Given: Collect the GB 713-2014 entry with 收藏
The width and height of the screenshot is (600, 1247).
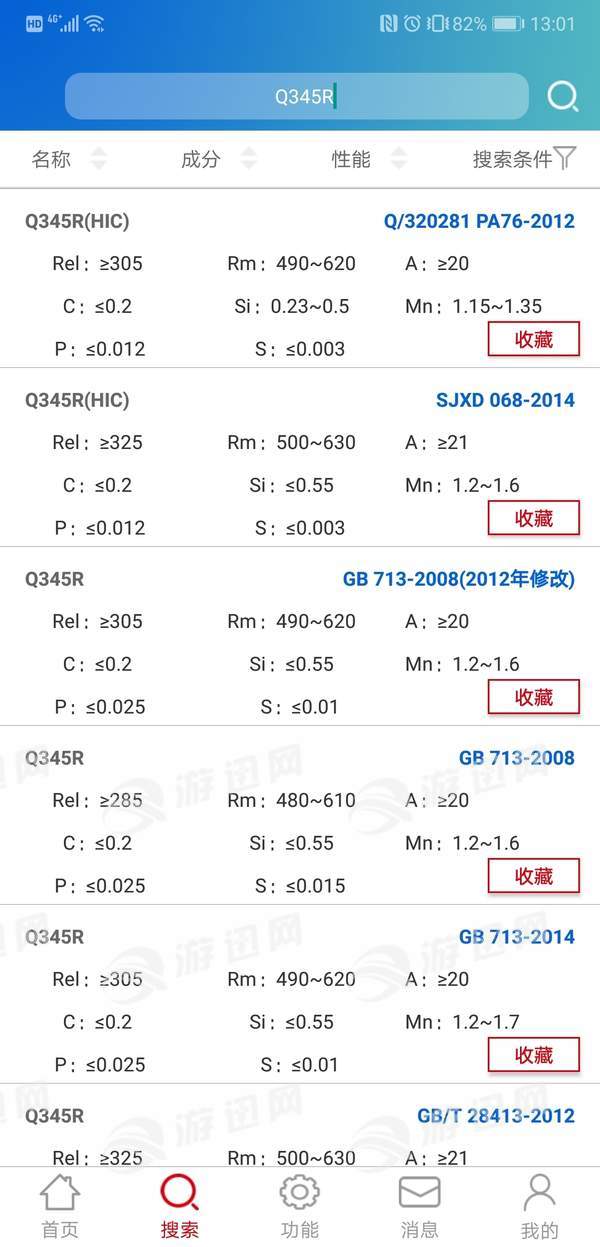Looking at the screenshot, I should [533, 1055].
